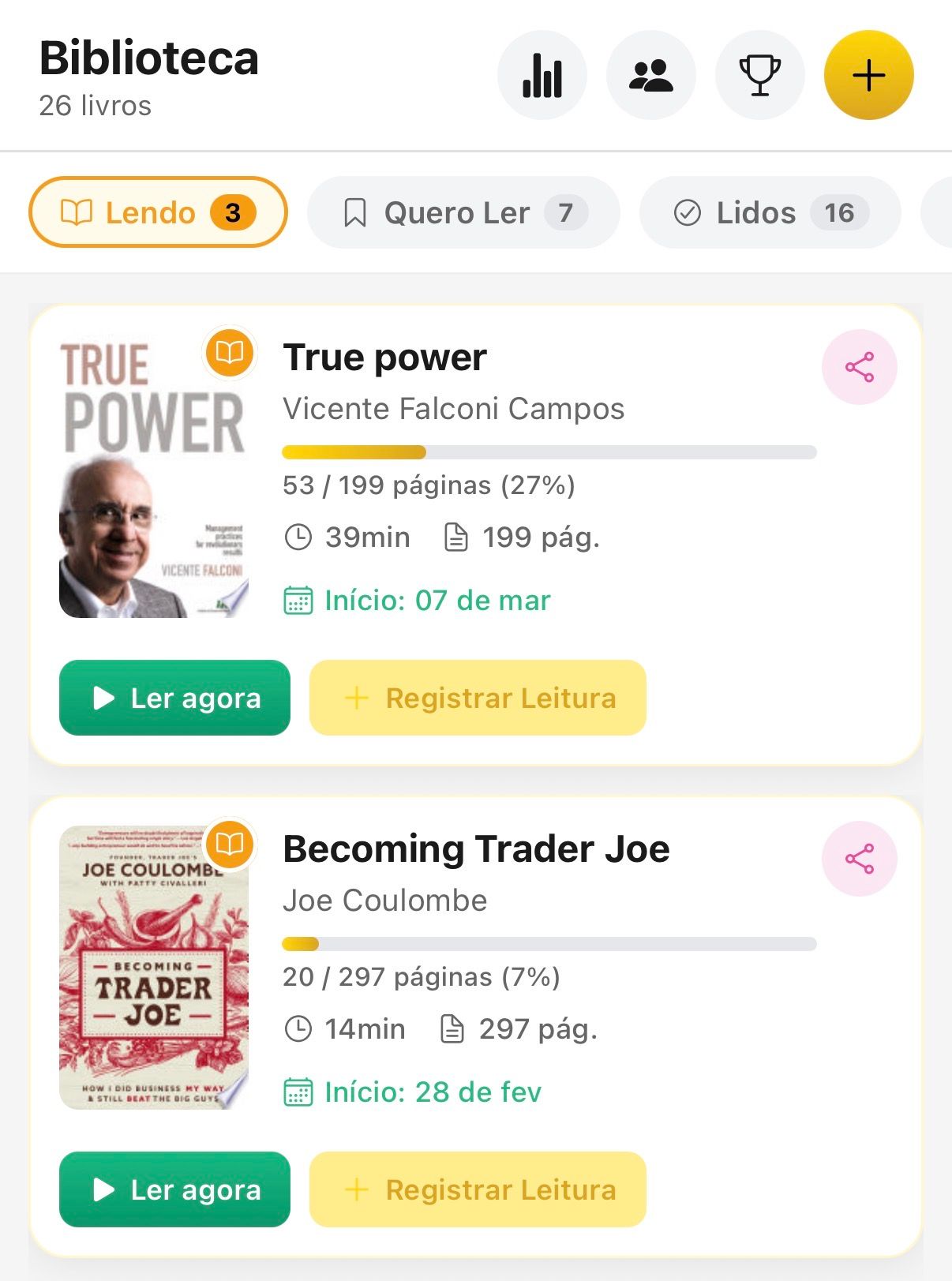This screenshot has width=952, height=1281.
Task: Start Ler agora for Becoming Trader Joe
Action: (174, 1189)
